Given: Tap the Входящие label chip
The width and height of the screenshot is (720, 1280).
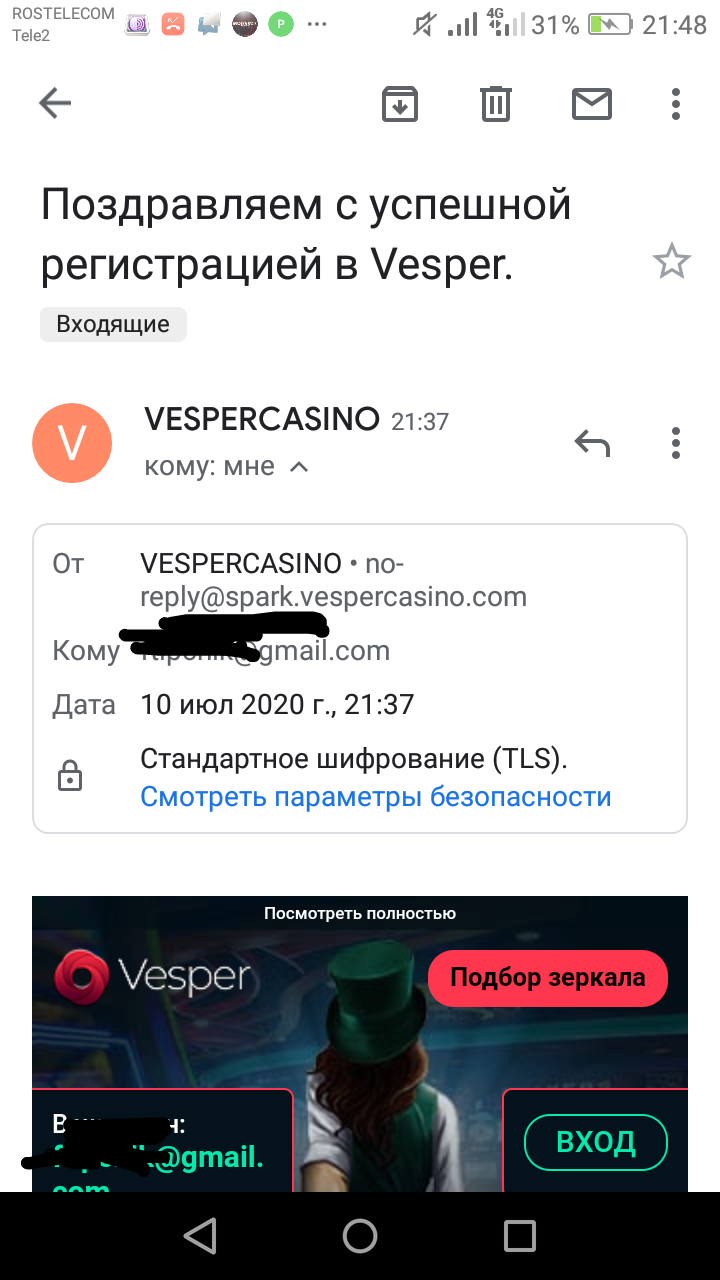Looking at the screenshot, I should pos(113,324).
